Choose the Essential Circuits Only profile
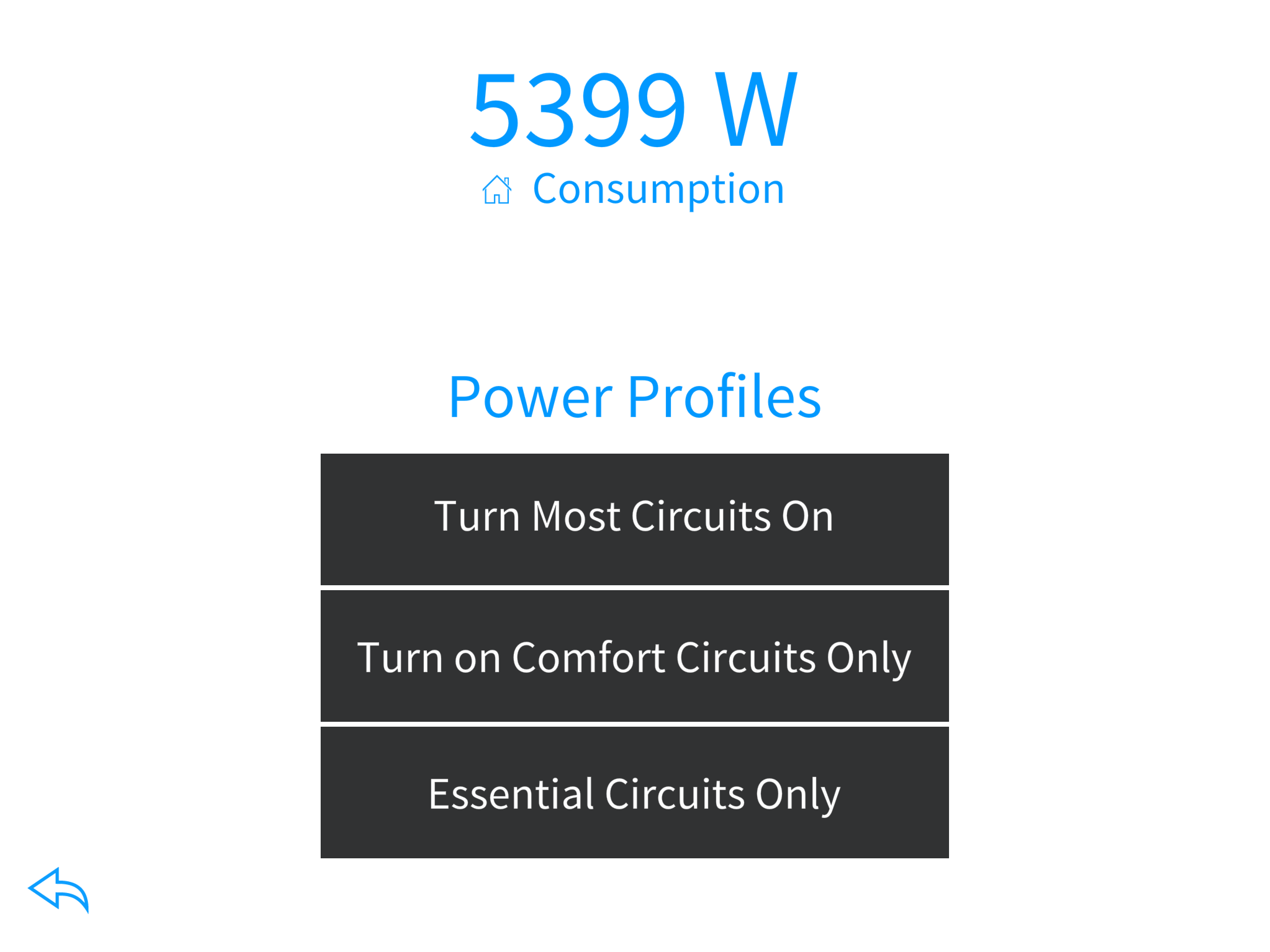Image resolution: width=1270 pixels, height=952 pixels. click(x=635, y=793)
